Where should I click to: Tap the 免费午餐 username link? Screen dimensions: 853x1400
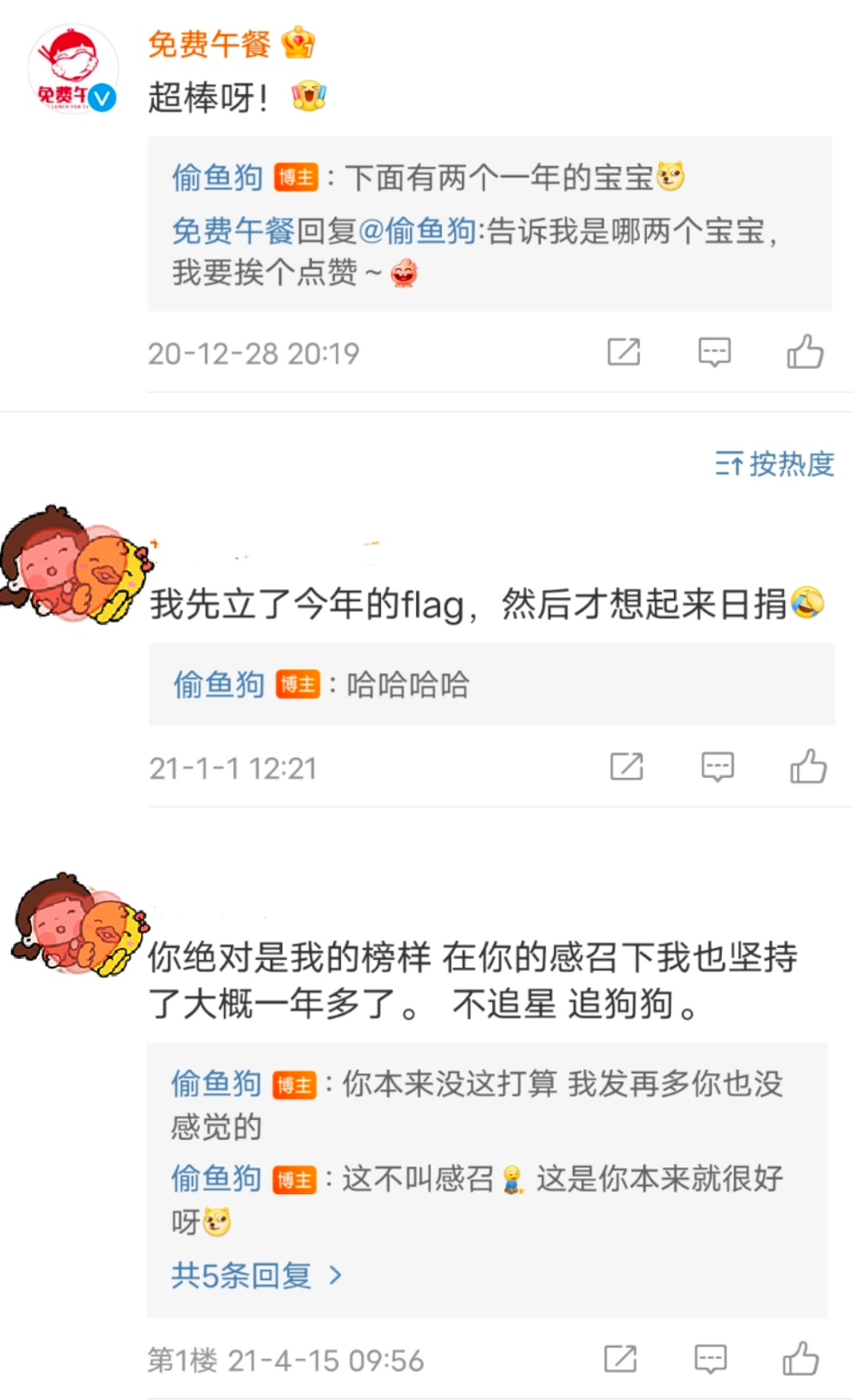pos(209,44)
